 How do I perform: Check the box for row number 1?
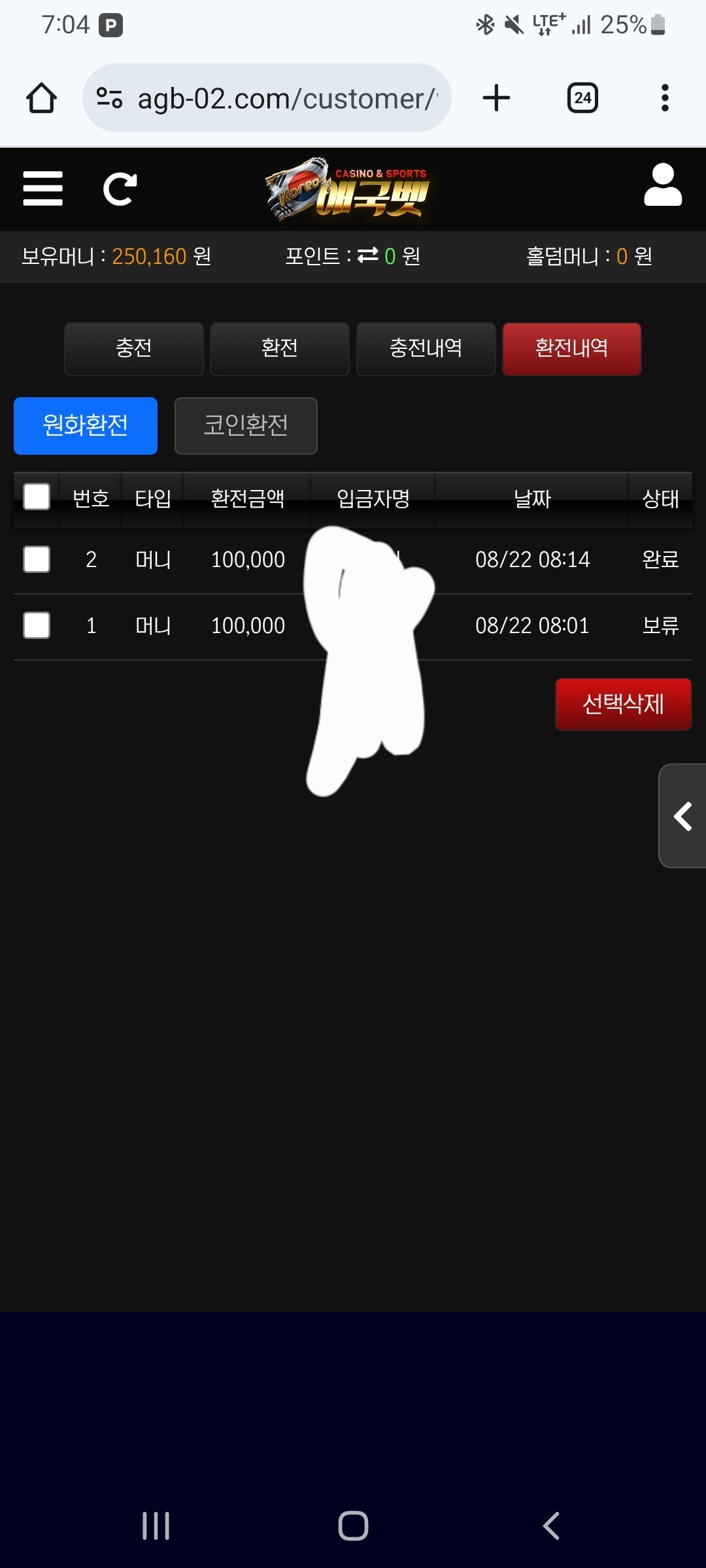coord(37,625)
